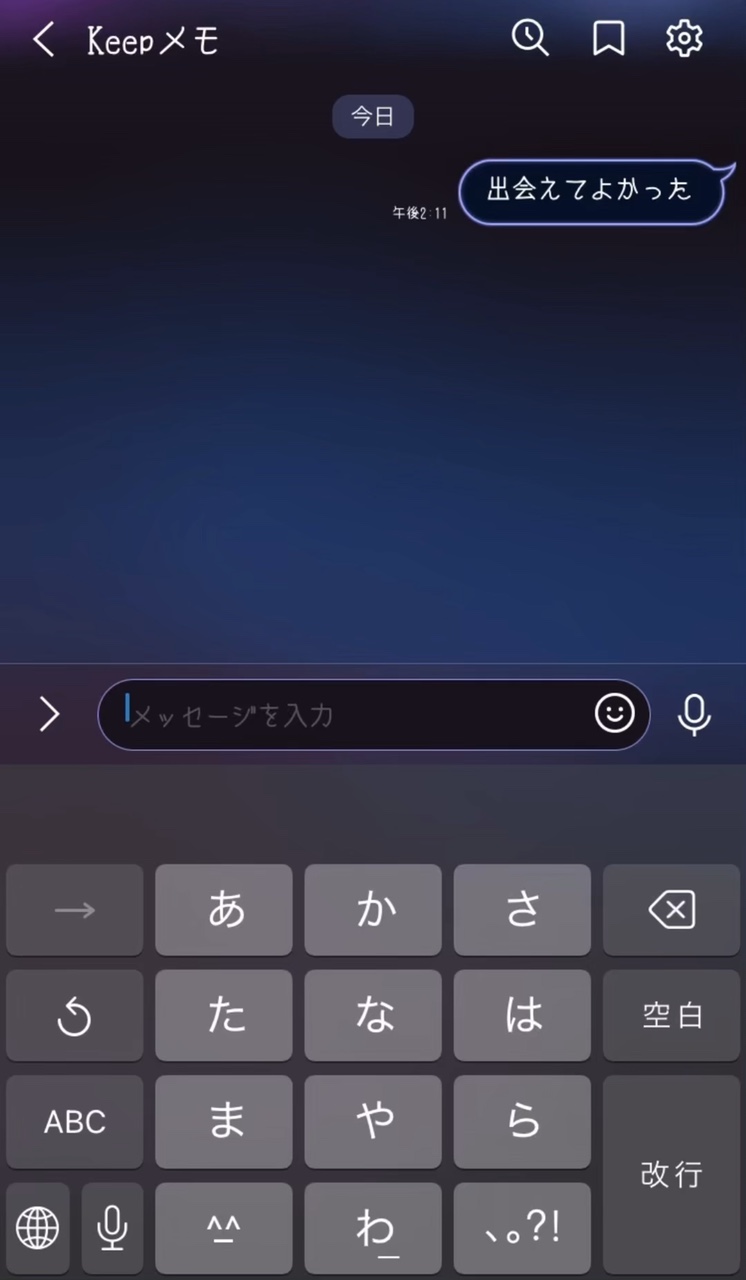This screenshot has height=1280, width=746.
Task: Tap the 空白 space key
Action: coord(671,1016)
